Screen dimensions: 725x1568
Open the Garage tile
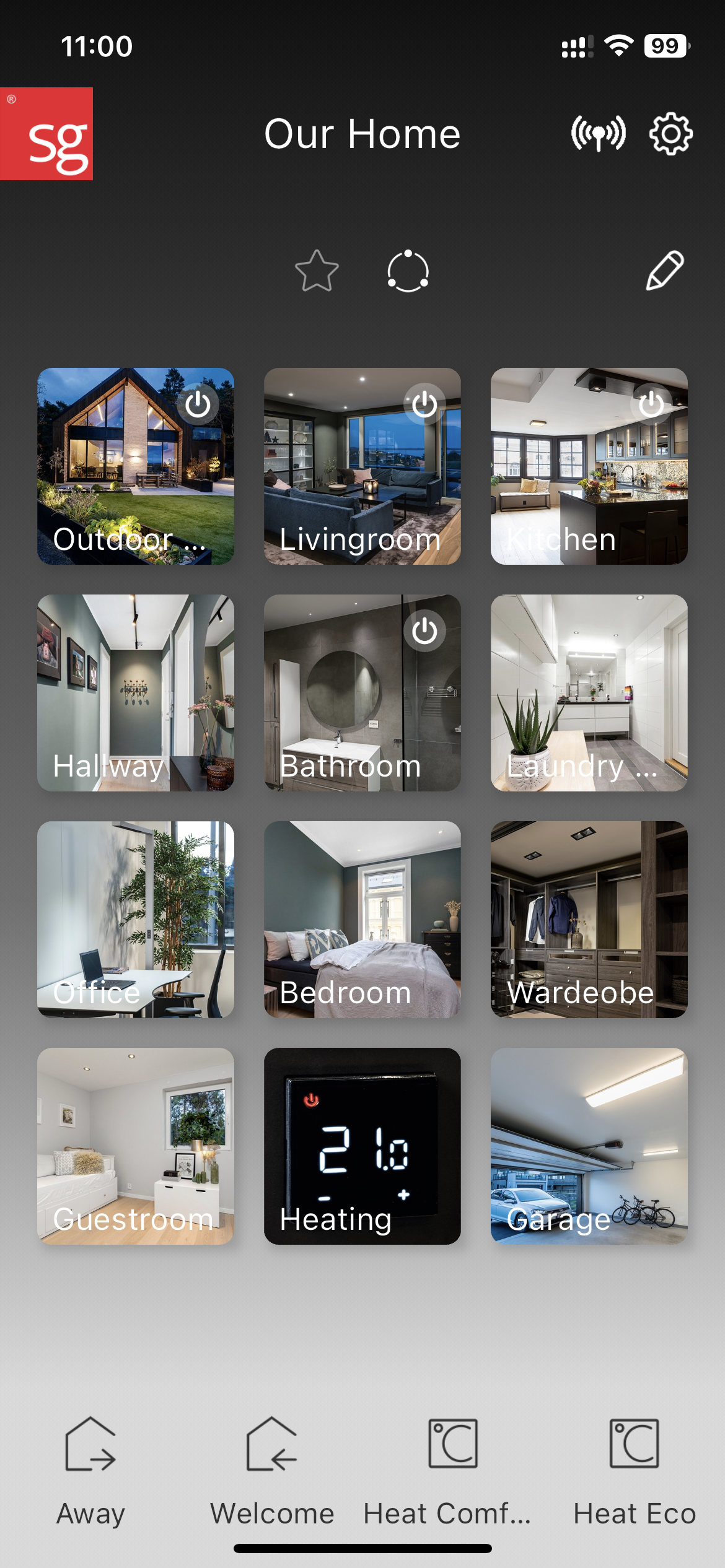pos(589,1146)
